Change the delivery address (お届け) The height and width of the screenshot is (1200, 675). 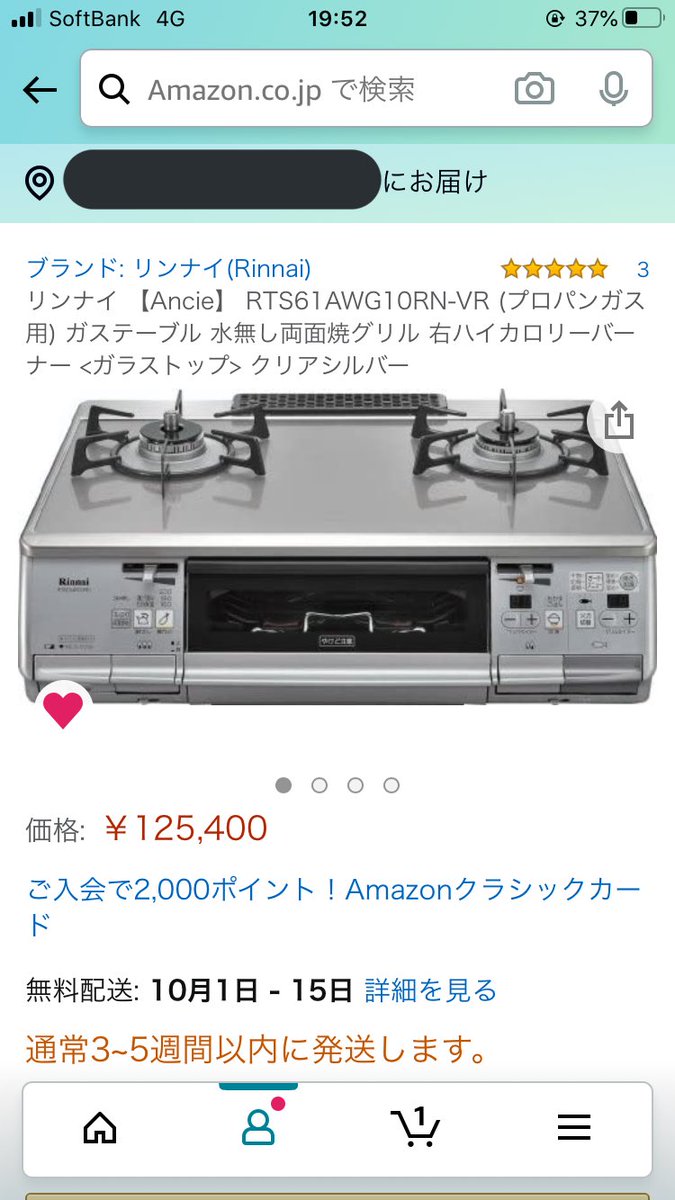tap(337, 181)
